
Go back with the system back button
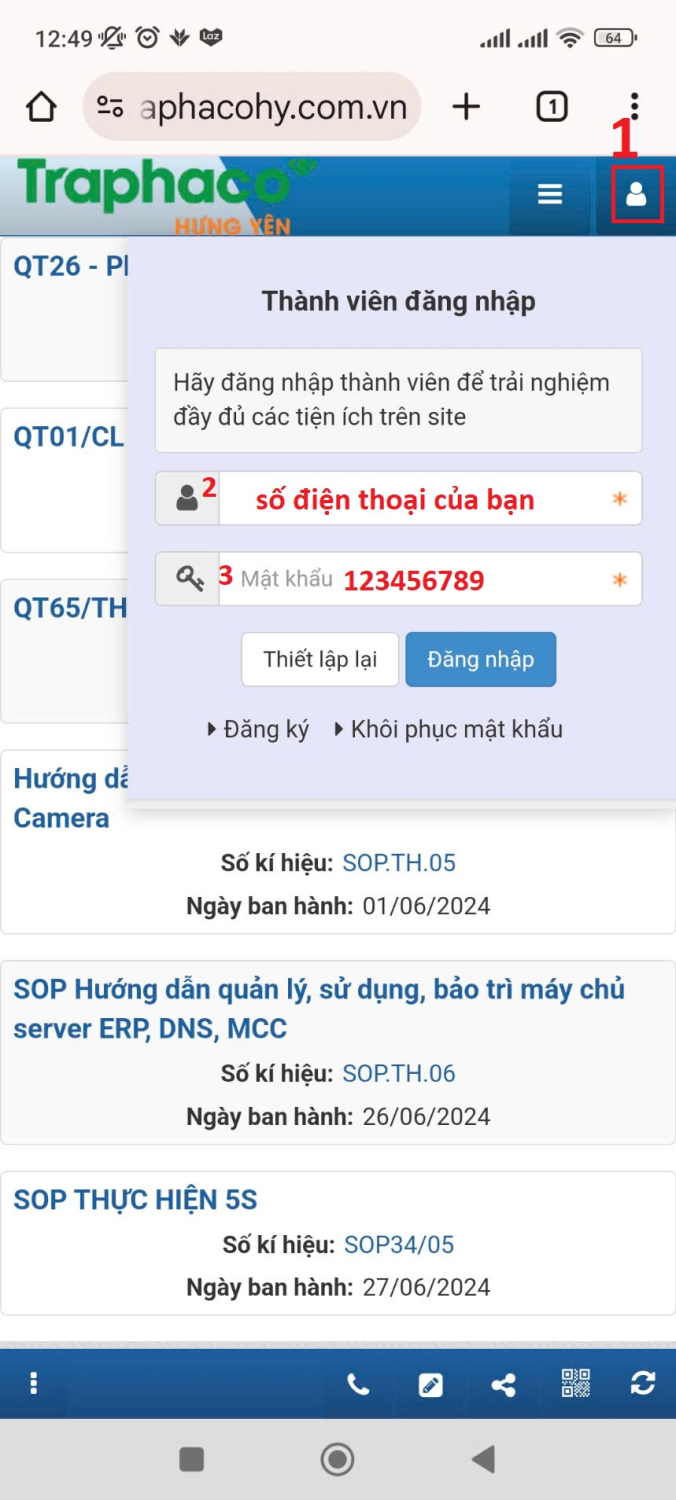[484, 1460]
